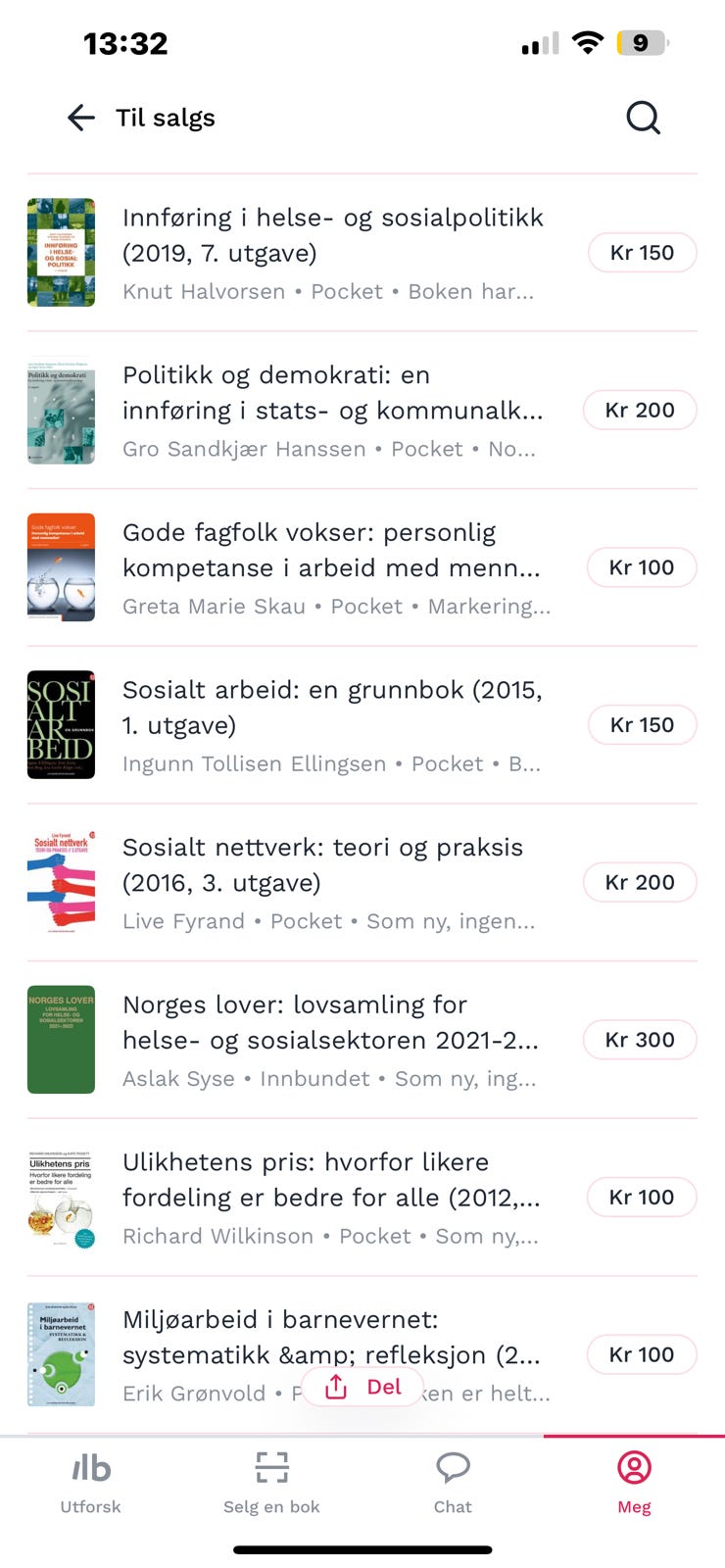725x1568 pixels.
Task: Tap the cover image of Sosialt nettverk
Action: coord(61,881)
